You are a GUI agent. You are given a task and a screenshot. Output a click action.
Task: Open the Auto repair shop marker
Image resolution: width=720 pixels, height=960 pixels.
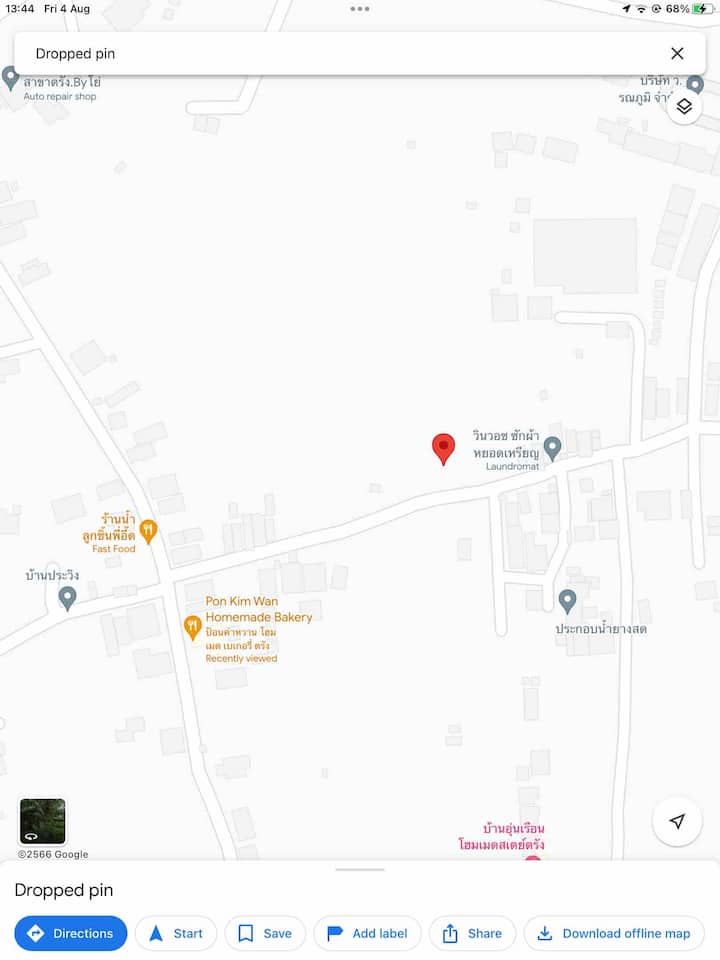click(x=11, y=78)
